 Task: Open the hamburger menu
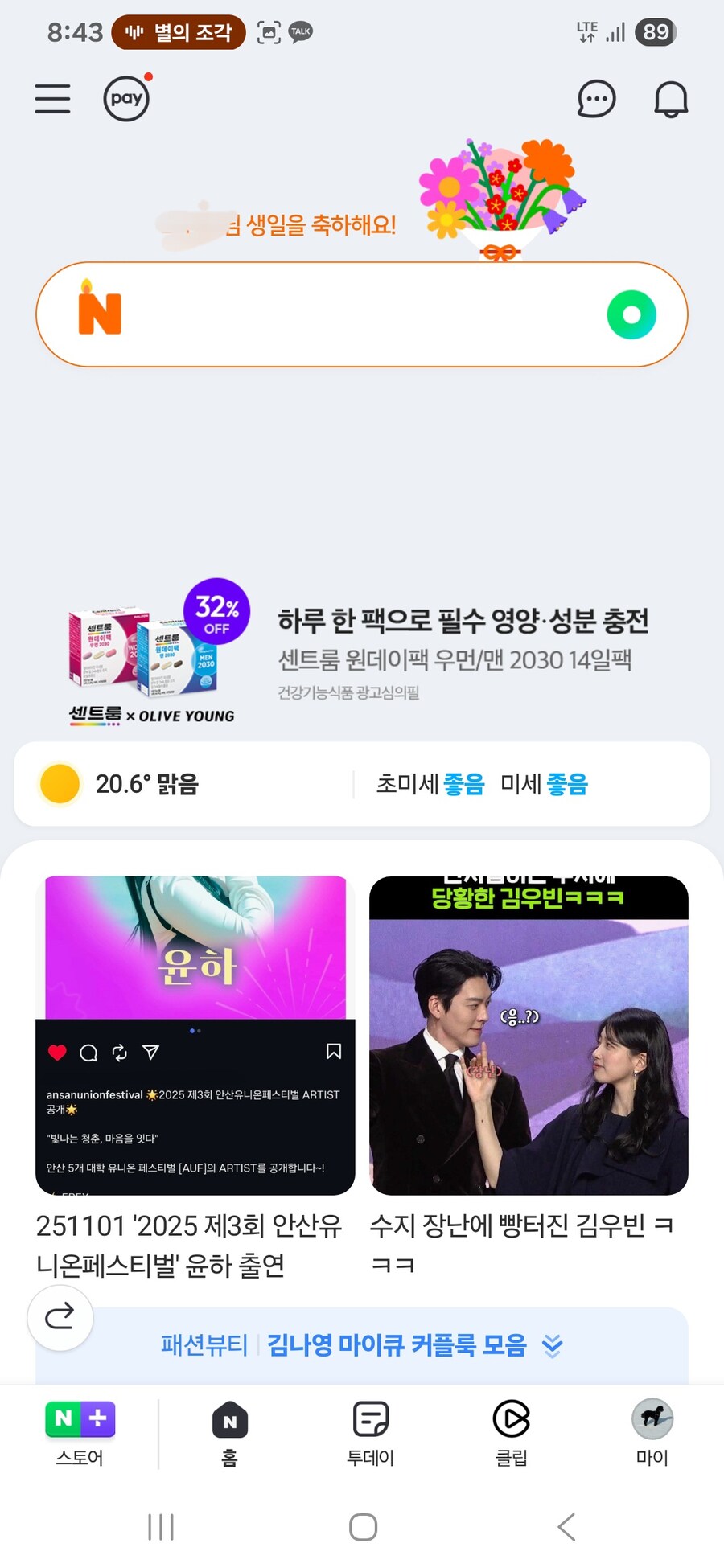point(52,98)
